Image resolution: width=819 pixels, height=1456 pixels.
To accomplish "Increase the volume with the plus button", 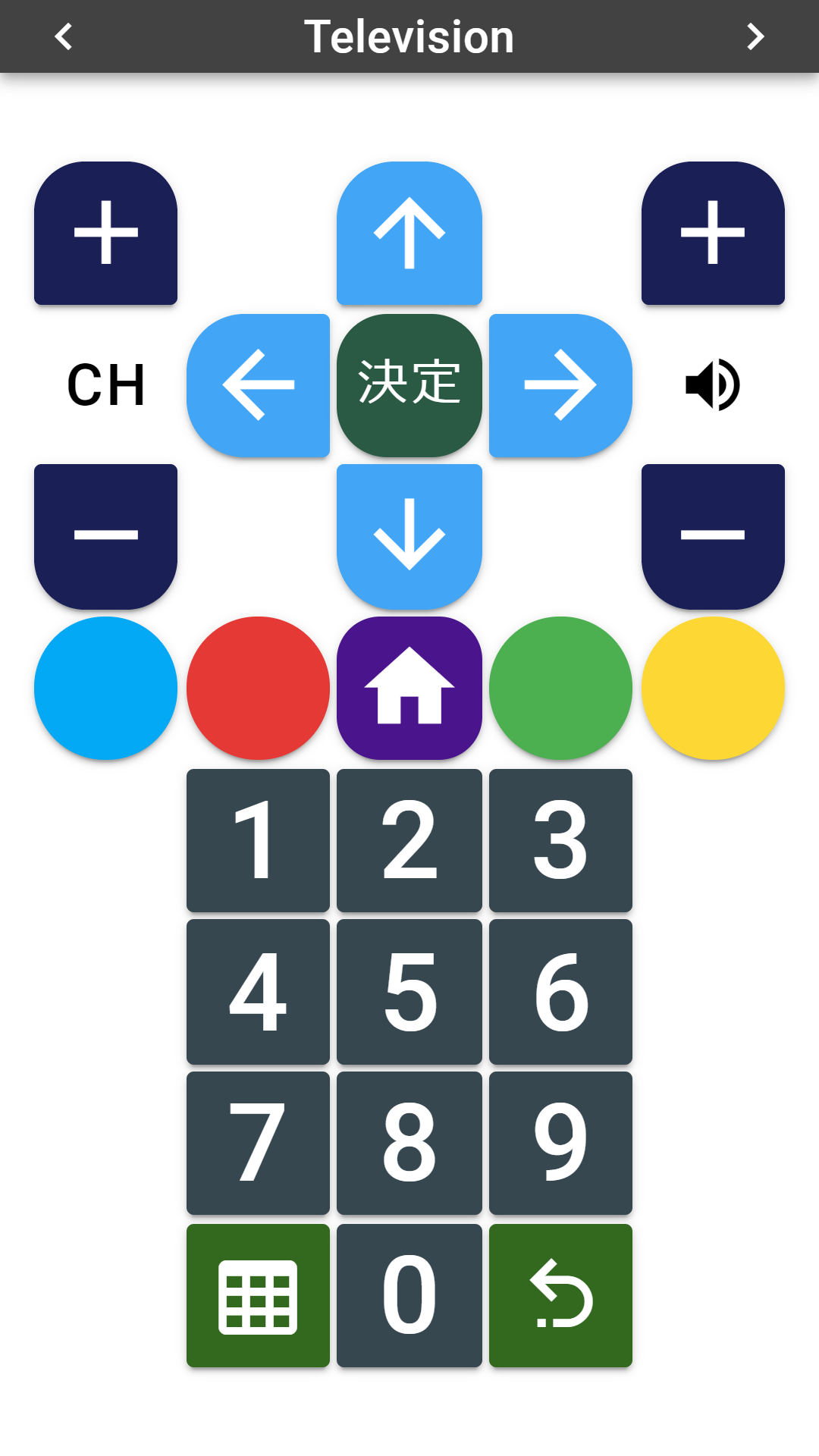I will point(713,233).
